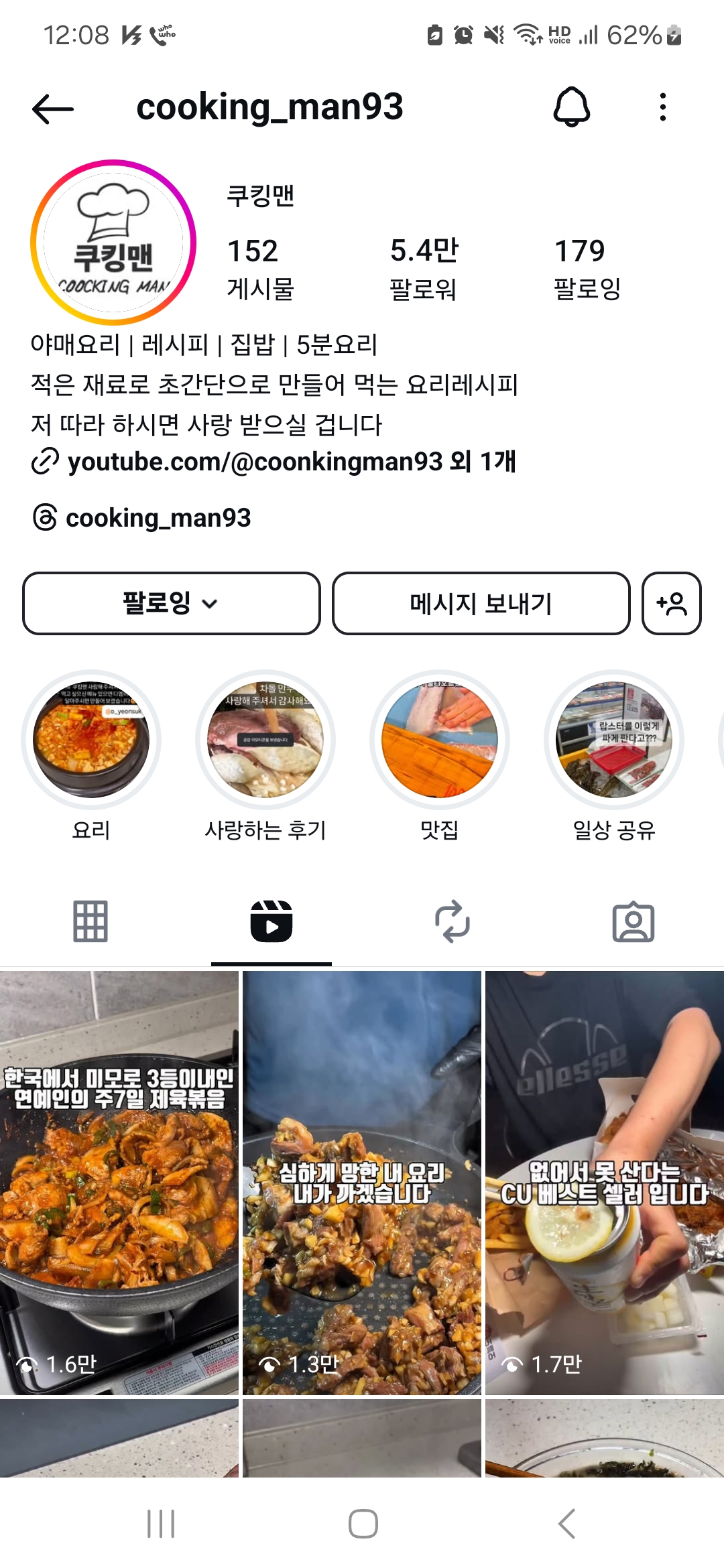This screenshot has width=724, height=1568.
Task: Switch to the posts grid tab
Action: [x=90, y=922]
